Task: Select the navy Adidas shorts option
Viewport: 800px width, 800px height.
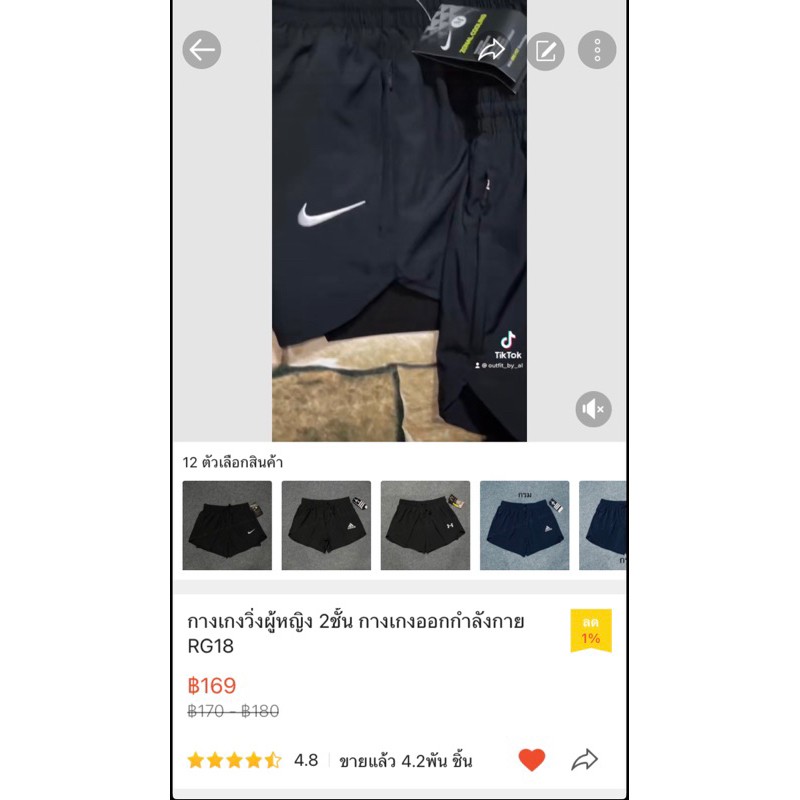Action: point(524,526)
